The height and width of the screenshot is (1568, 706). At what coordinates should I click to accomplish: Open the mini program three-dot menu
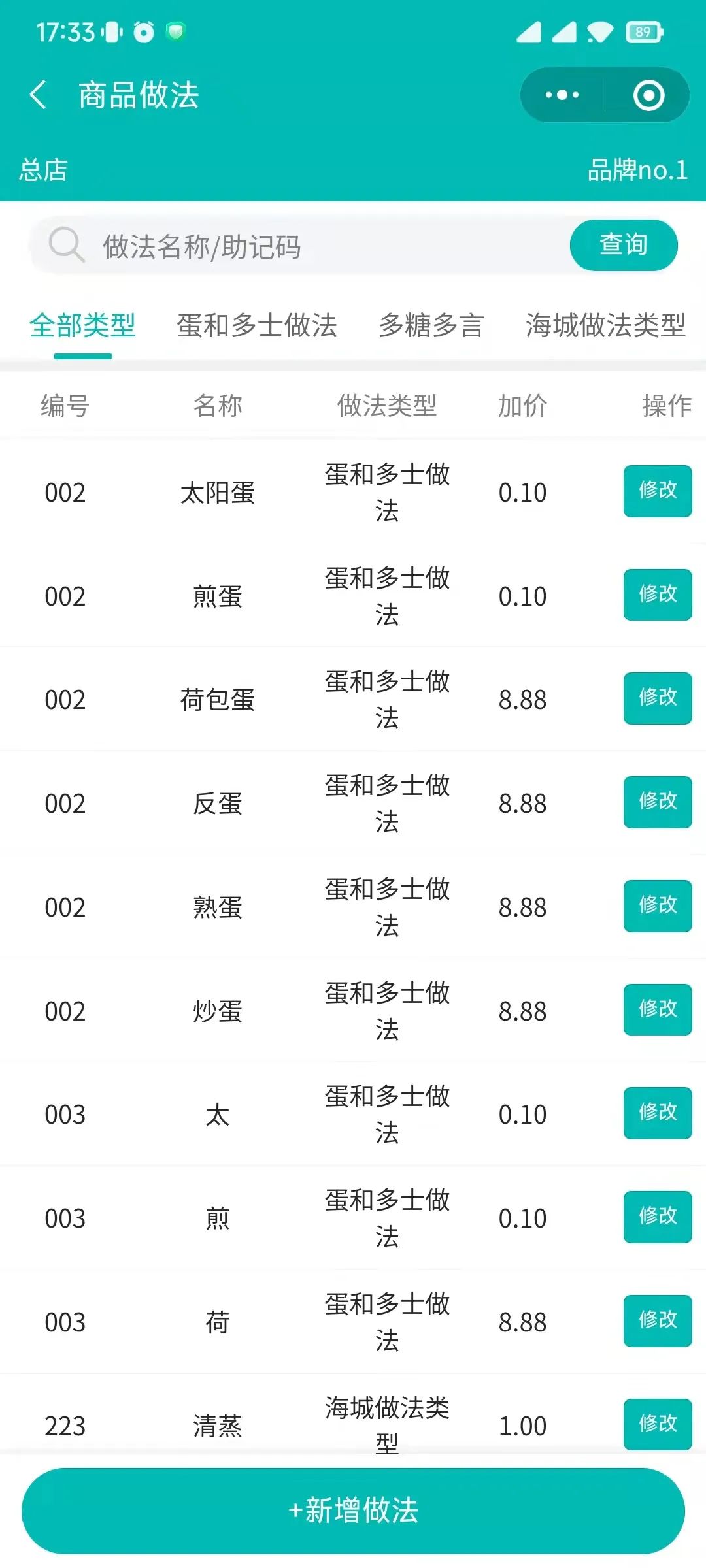point(562,95)
